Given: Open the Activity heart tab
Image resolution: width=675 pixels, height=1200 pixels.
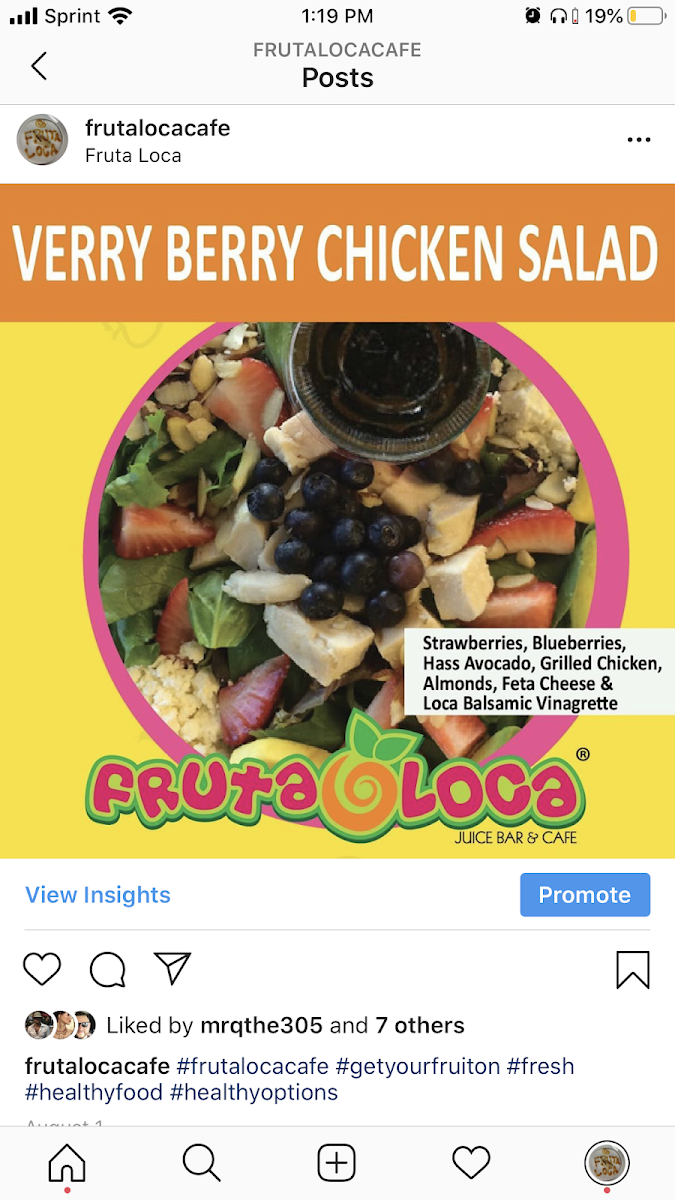Looking at the screenshot, I should coord(471,1163).
